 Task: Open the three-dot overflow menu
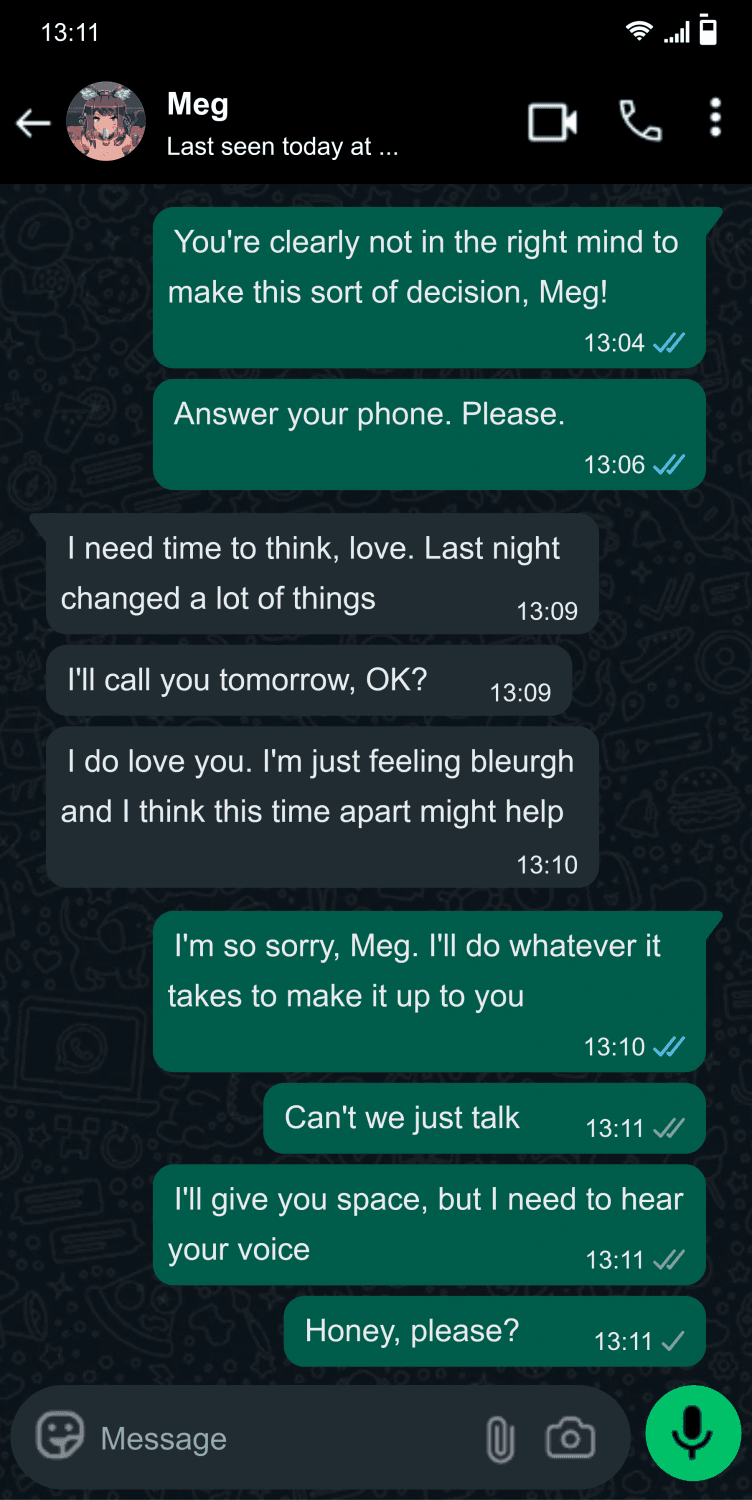click(x=715, y=119)
